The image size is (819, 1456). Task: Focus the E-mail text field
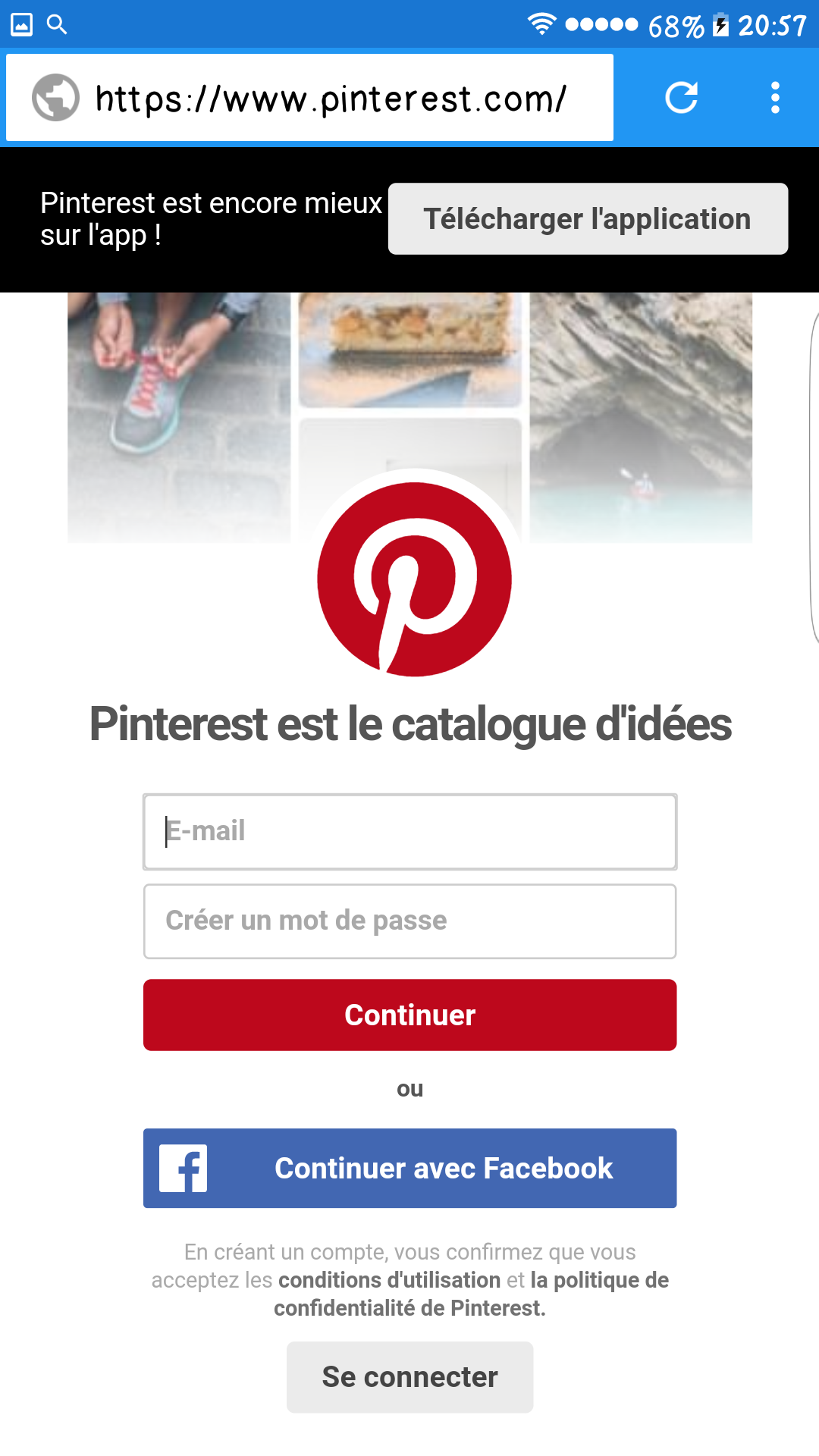click(x=409, y=832)
